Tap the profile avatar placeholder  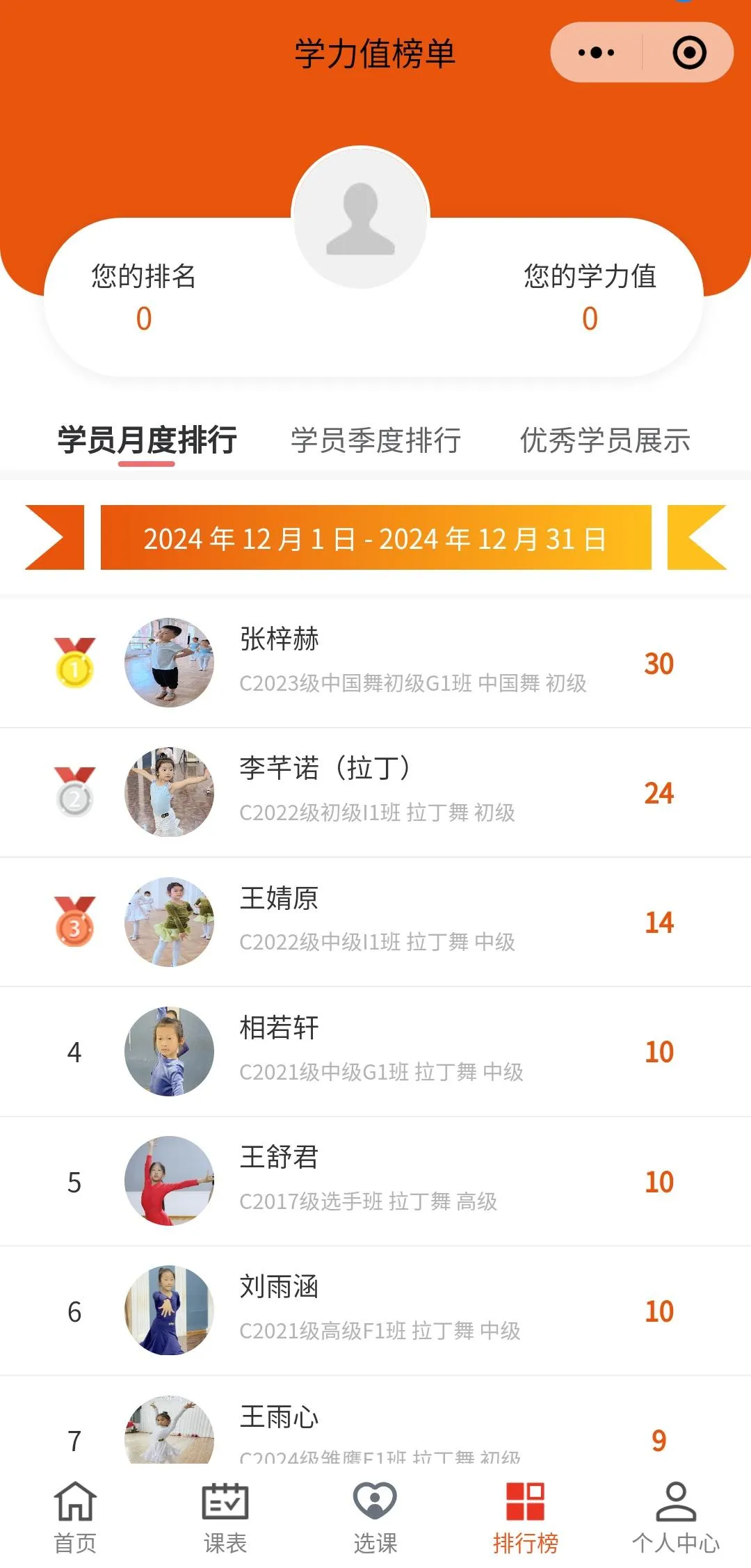coord(360,218)
